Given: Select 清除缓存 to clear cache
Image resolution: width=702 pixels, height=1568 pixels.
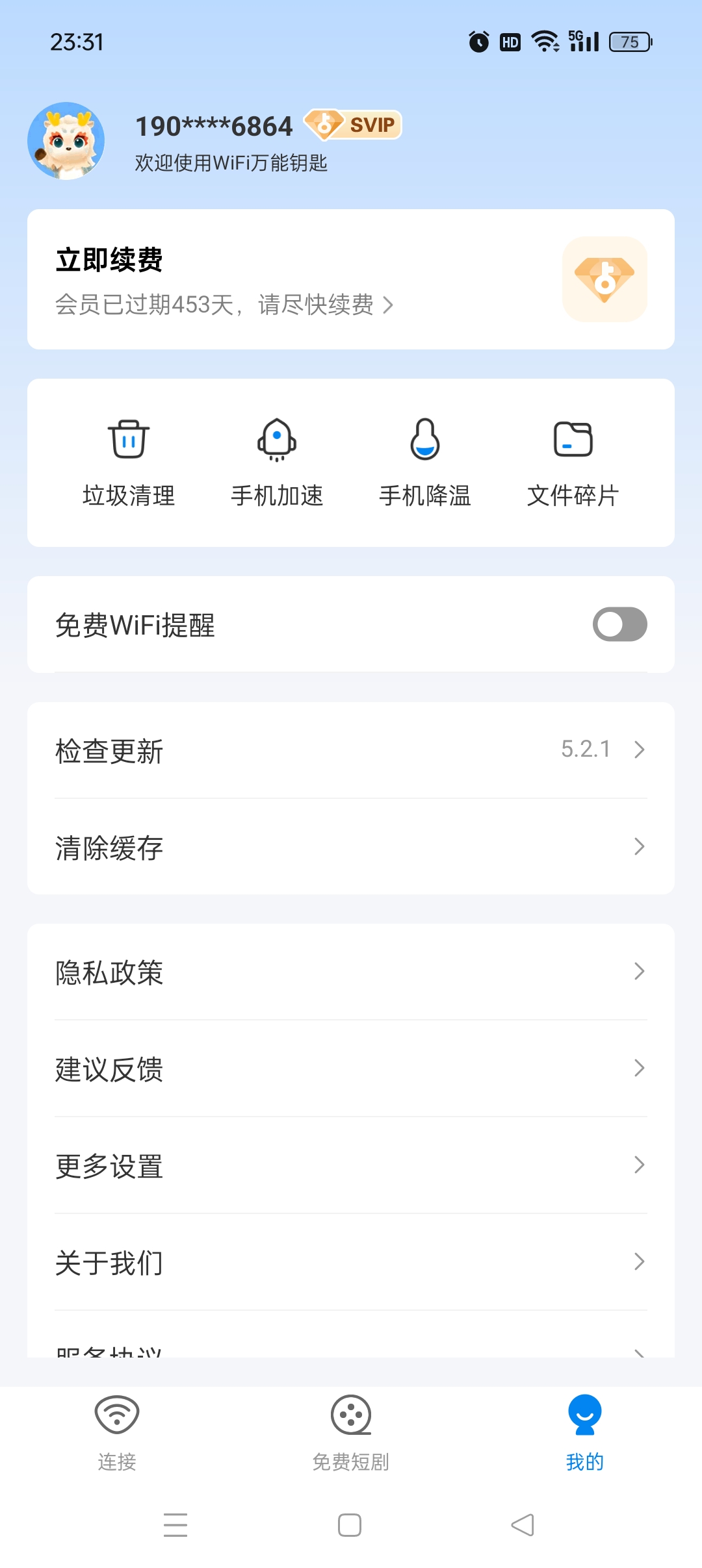Looking at the screenshot, I should coord(351,847).
